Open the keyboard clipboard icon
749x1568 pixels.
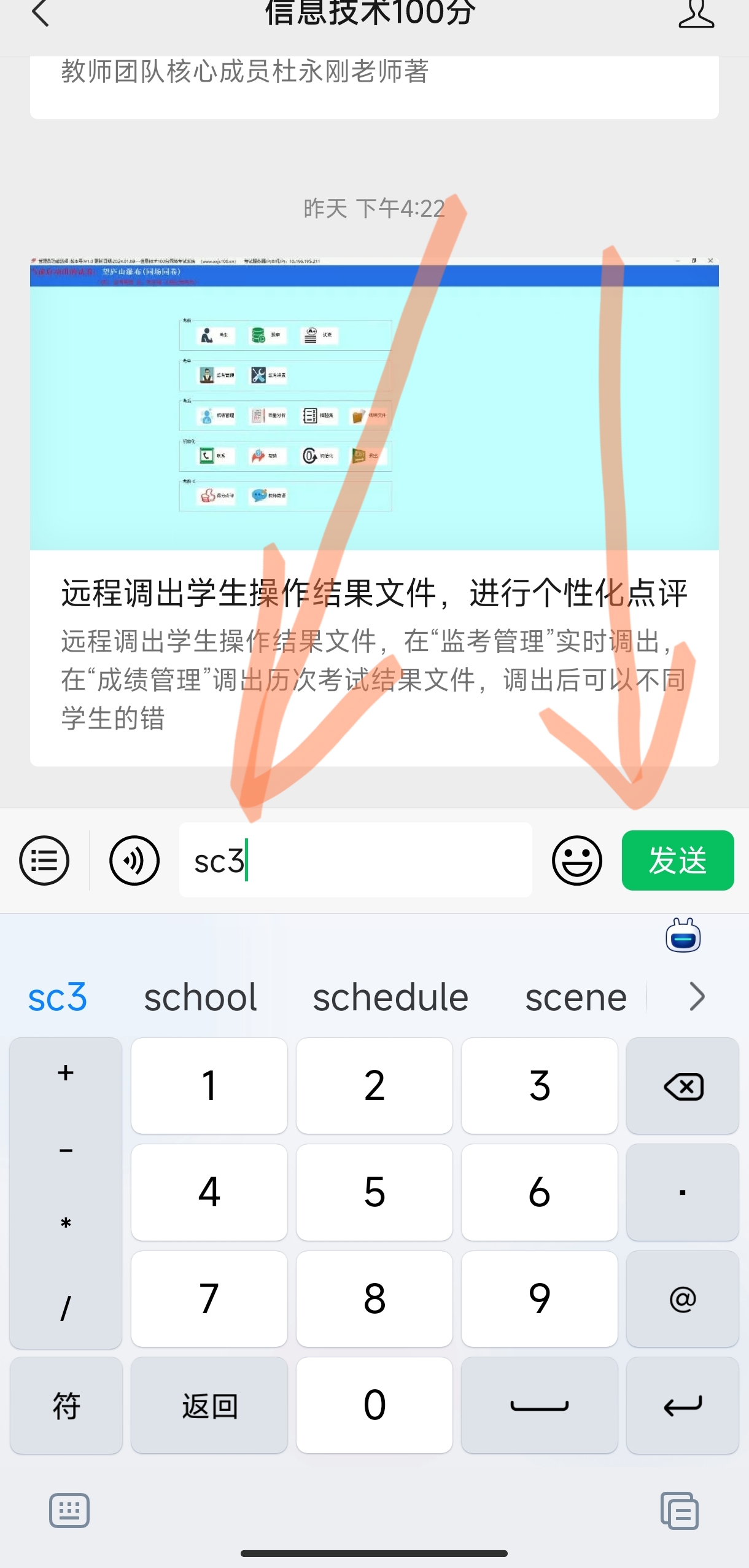click(x=679, y=1510)
